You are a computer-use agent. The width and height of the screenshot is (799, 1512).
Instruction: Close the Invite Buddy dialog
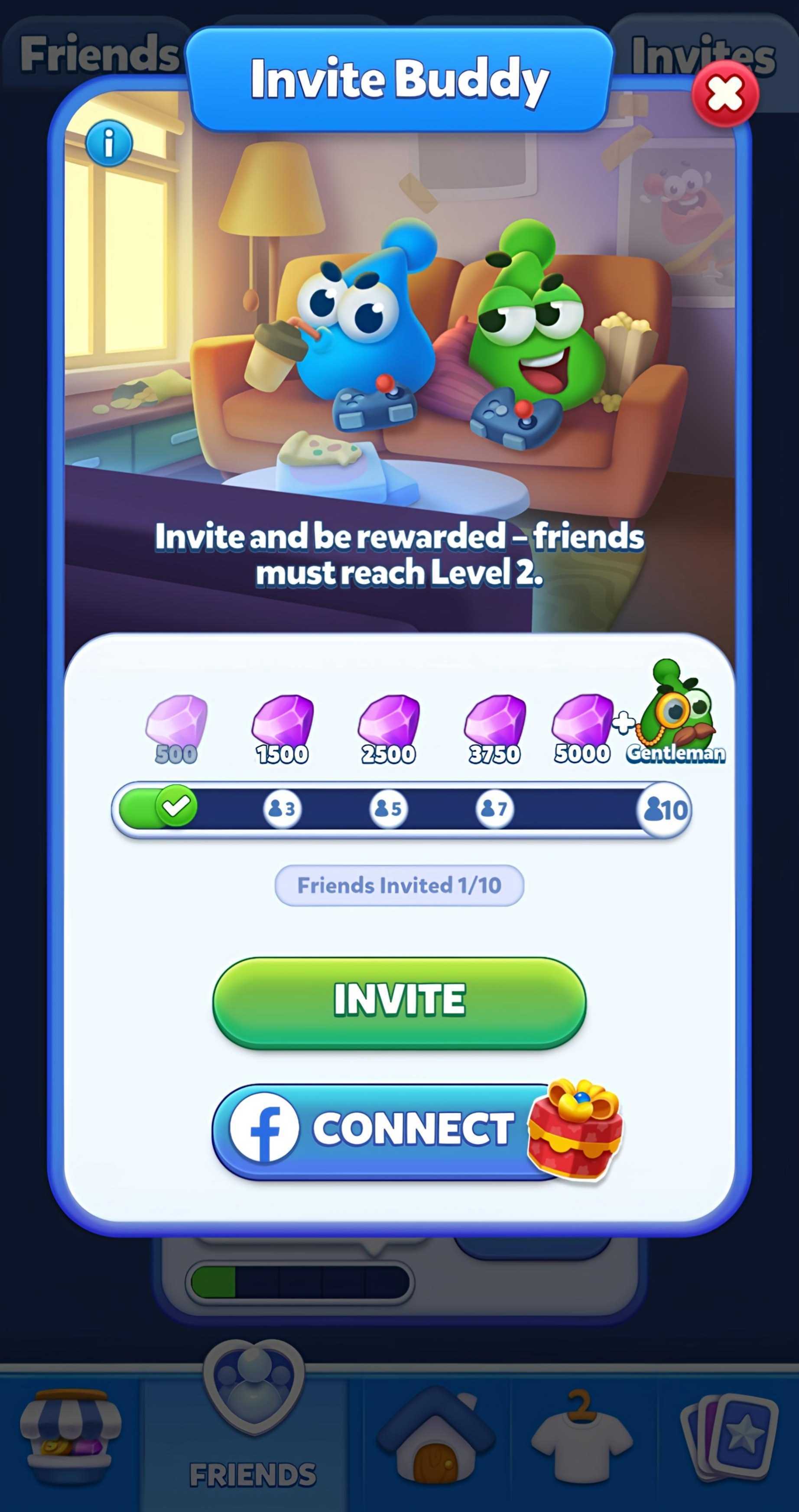pyautogui.click(x=724, y=94)
